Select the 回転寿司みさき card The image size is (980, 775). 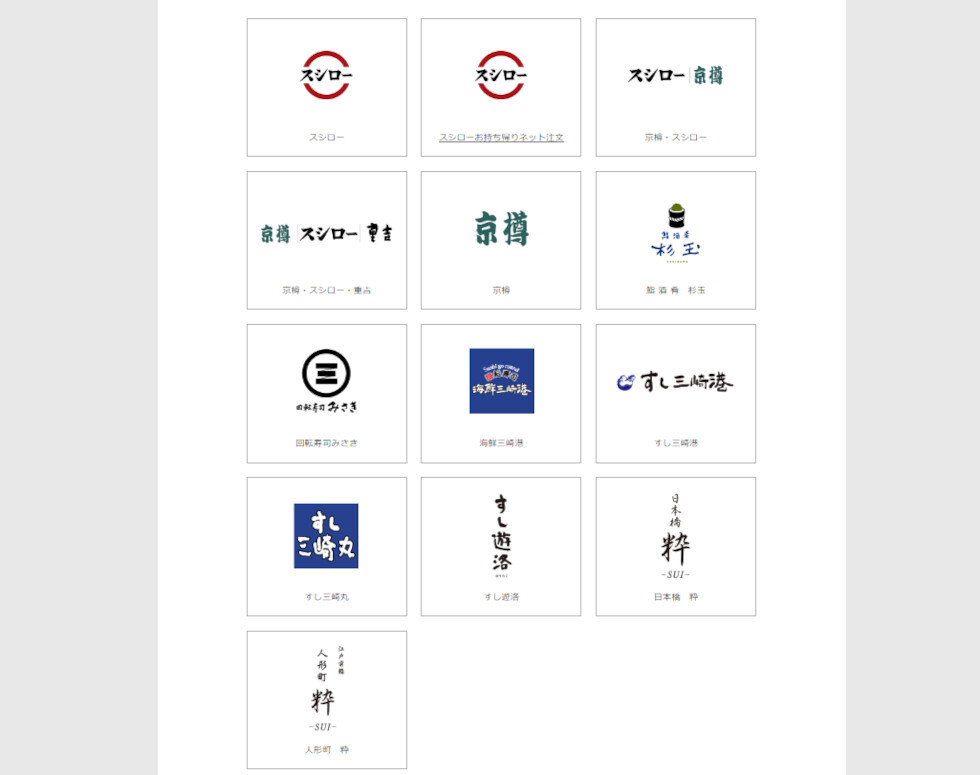pos(326,393)
